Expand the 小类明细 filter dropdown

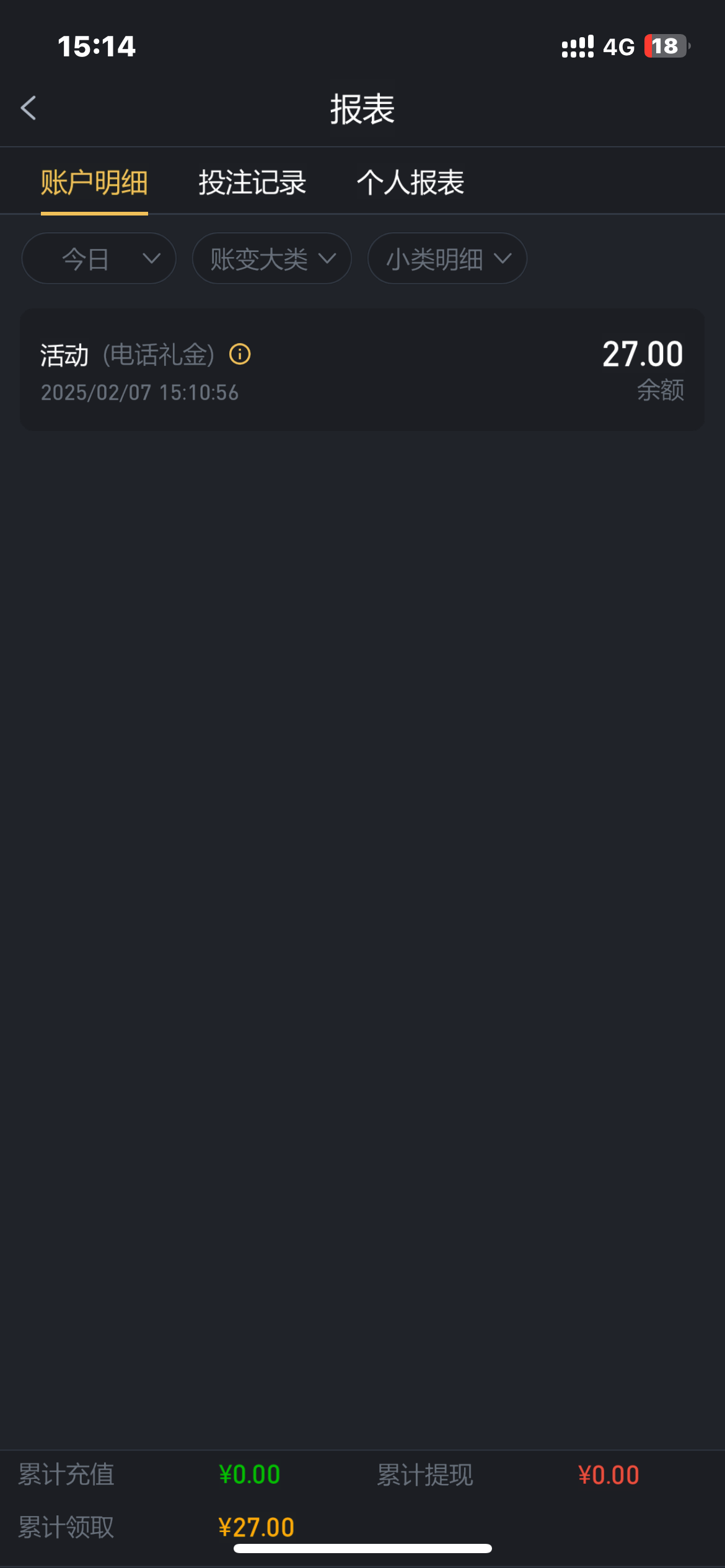[447, 259]
